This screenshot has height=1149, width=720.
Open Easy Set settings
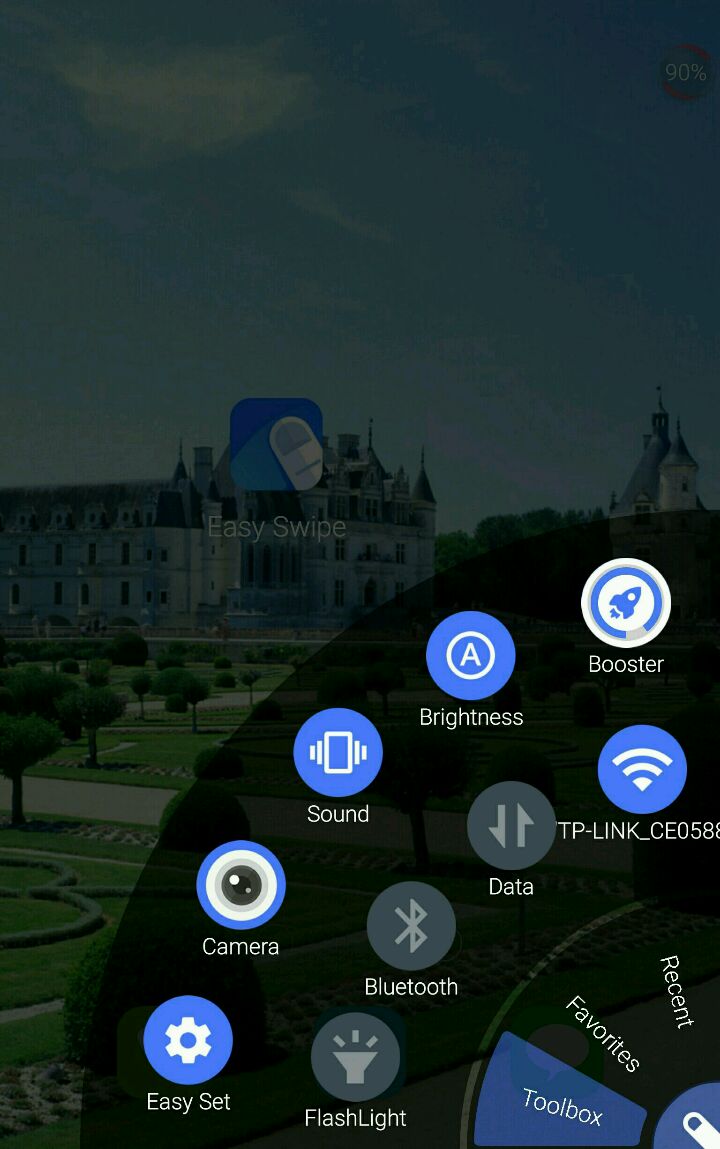click(x=188, y=1040)
